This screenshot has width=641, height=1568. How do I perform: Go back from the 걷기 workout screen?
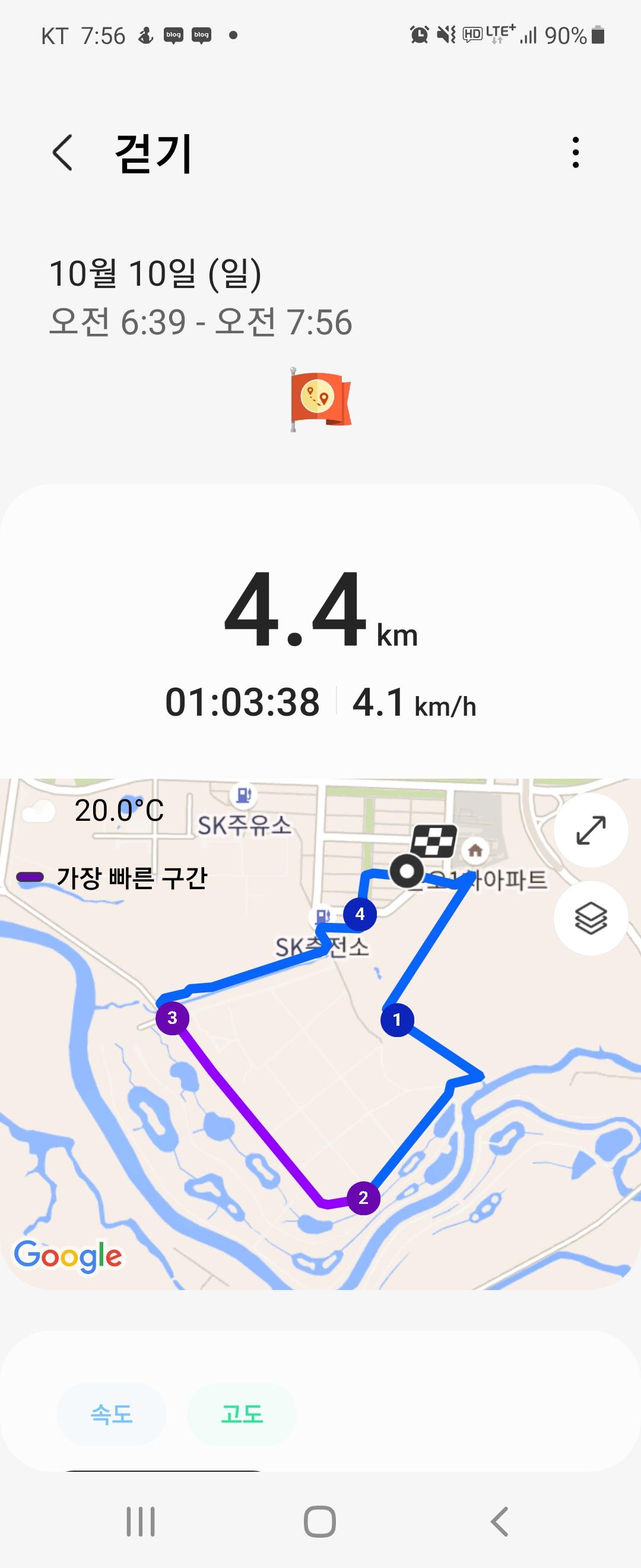pyautogui.click(x=63, y=152)
